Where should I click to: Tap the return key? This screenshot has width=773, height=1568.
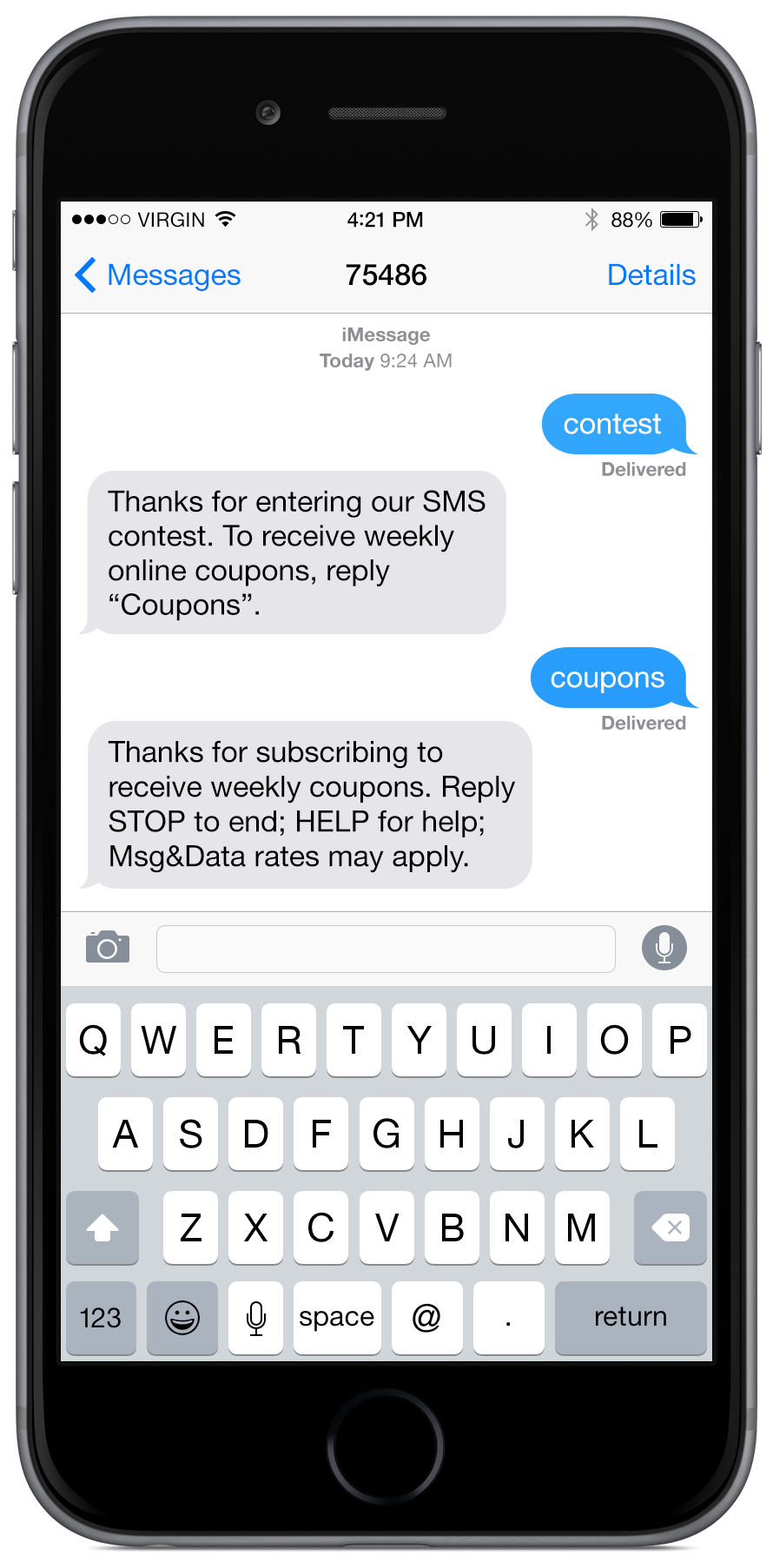coord(631,1318)
